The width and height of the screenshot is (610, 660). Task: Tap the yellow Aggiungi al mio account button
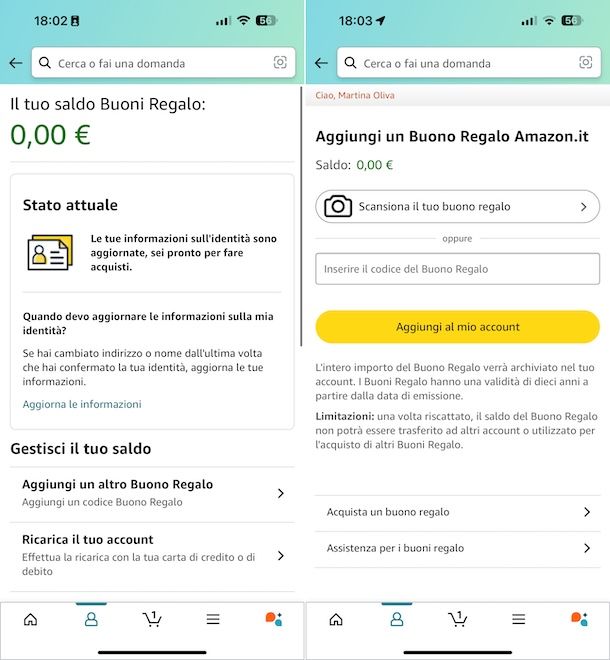click(457, 327)
